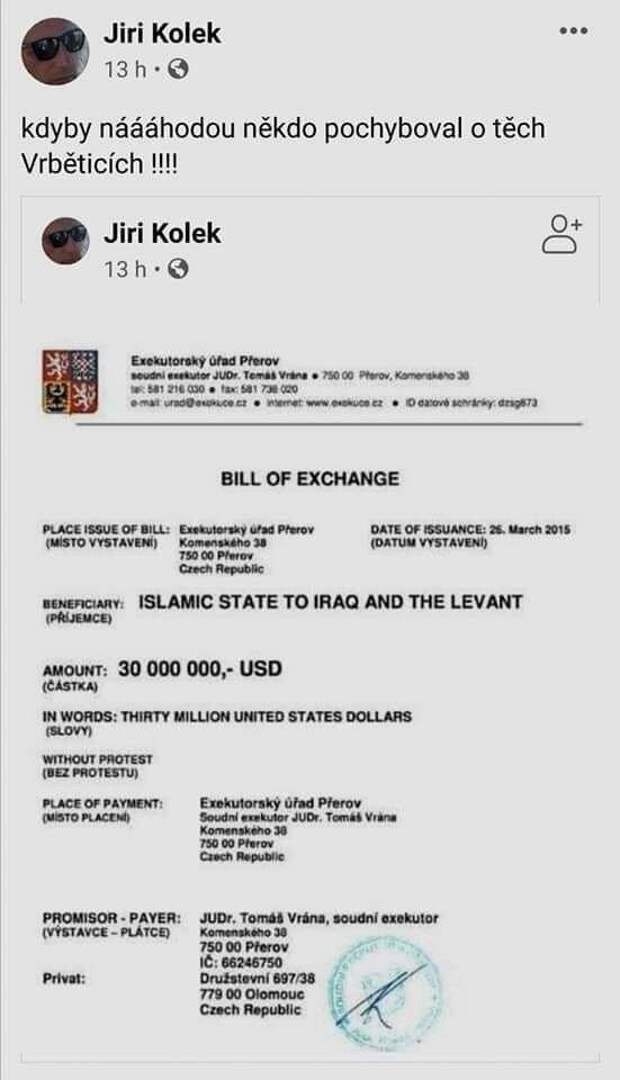Open Jiri Kolek's profile from top post name
Image resolution: width=620 pixels, height=1080 pixels.
point(162,33)
